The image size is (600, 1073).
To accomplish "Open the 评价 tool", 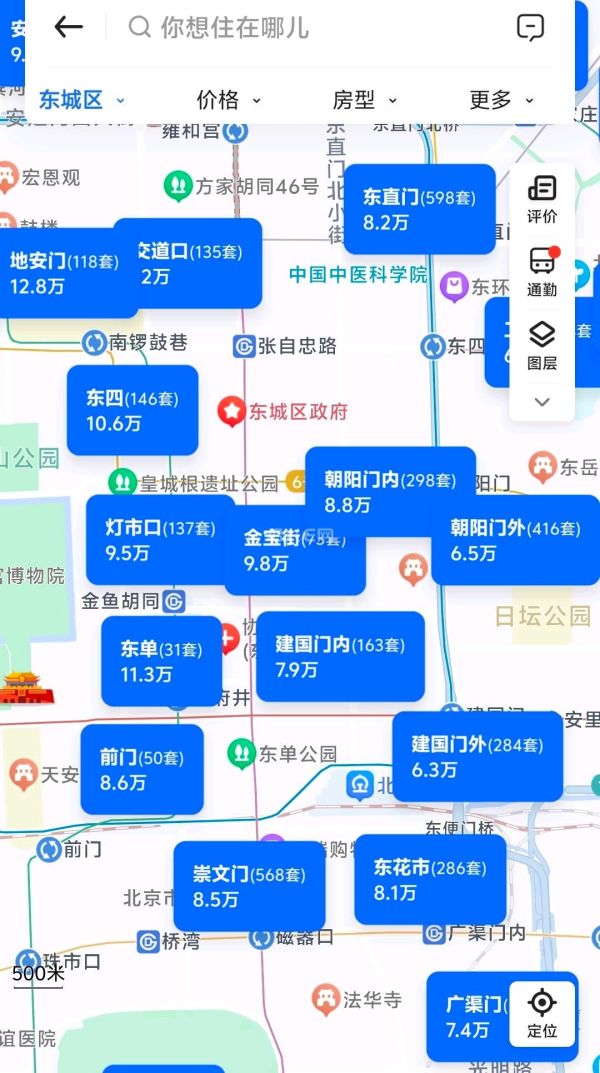I will pos(542,199).
